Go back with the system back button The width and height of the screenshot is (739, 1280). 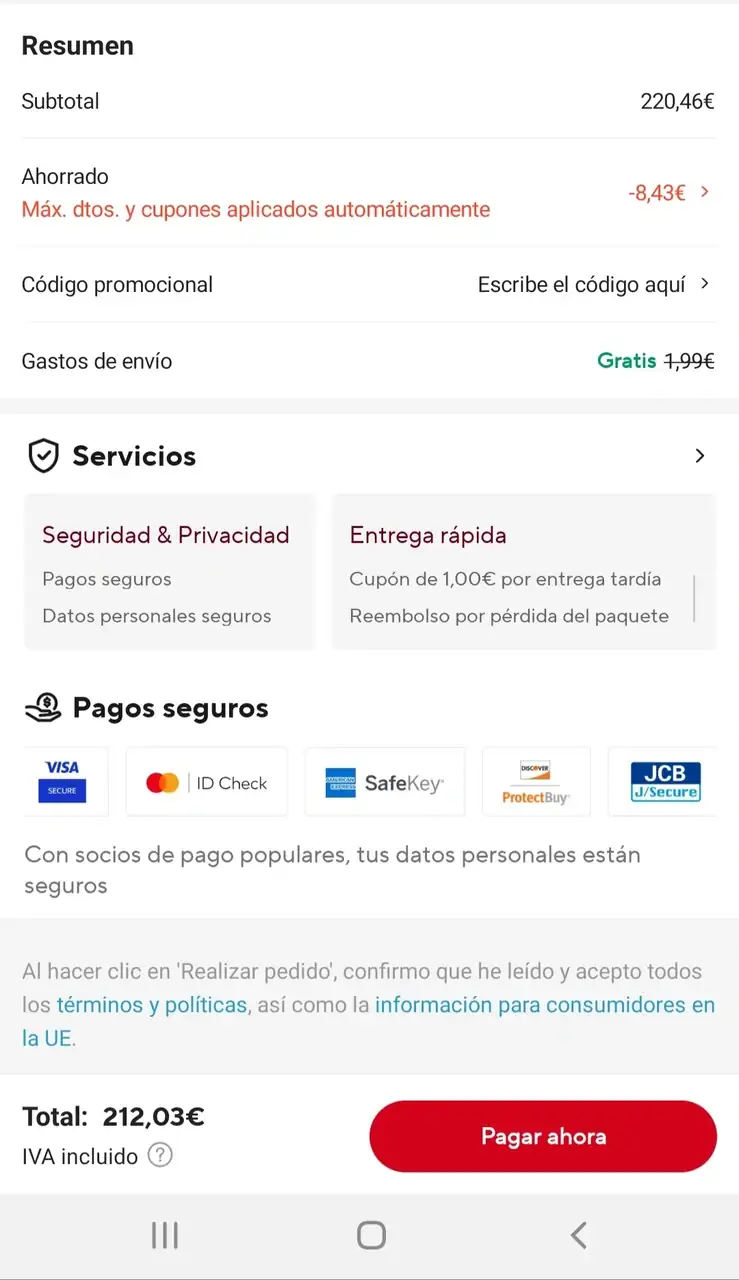pyautogui.click(x=578, y=1235)
